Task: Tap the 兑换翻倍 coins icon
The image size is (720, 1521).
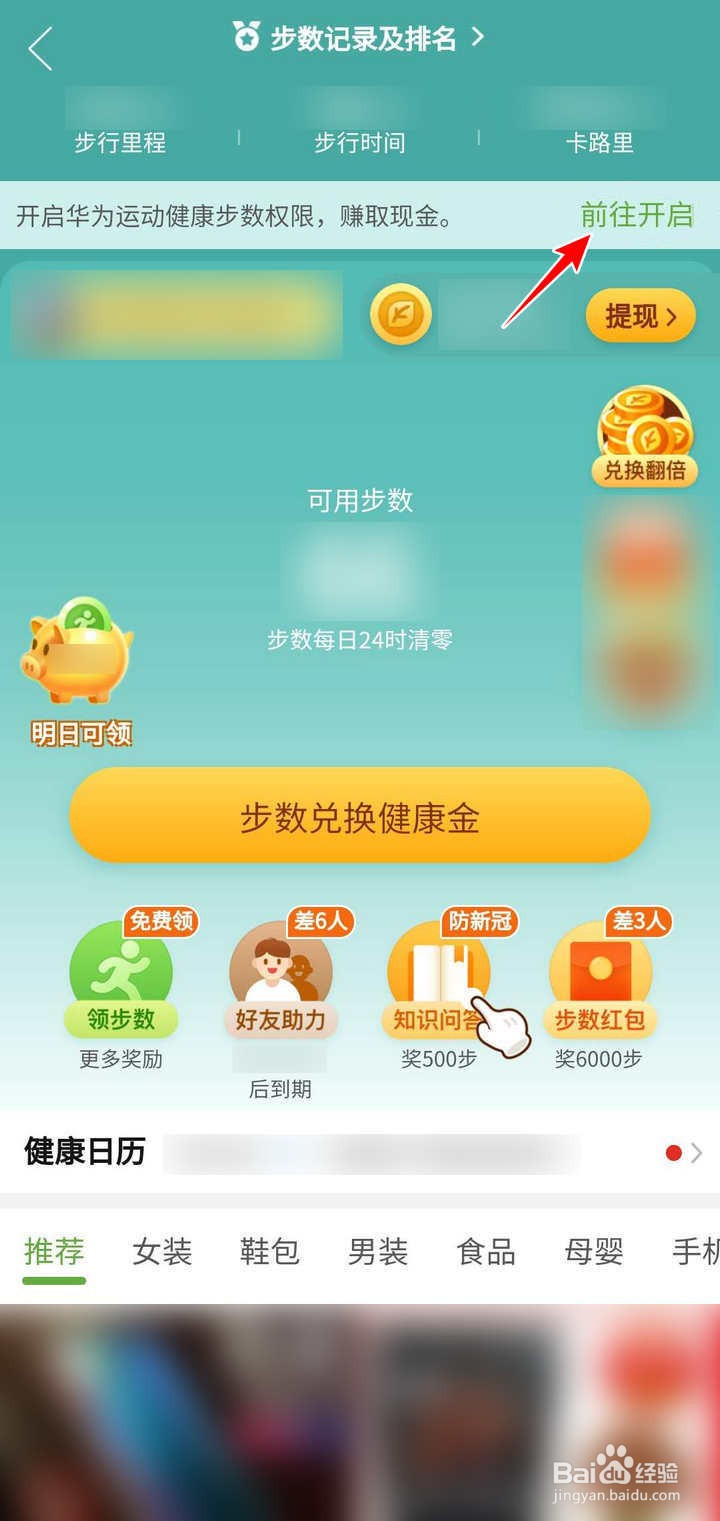Action: point(644,430)
